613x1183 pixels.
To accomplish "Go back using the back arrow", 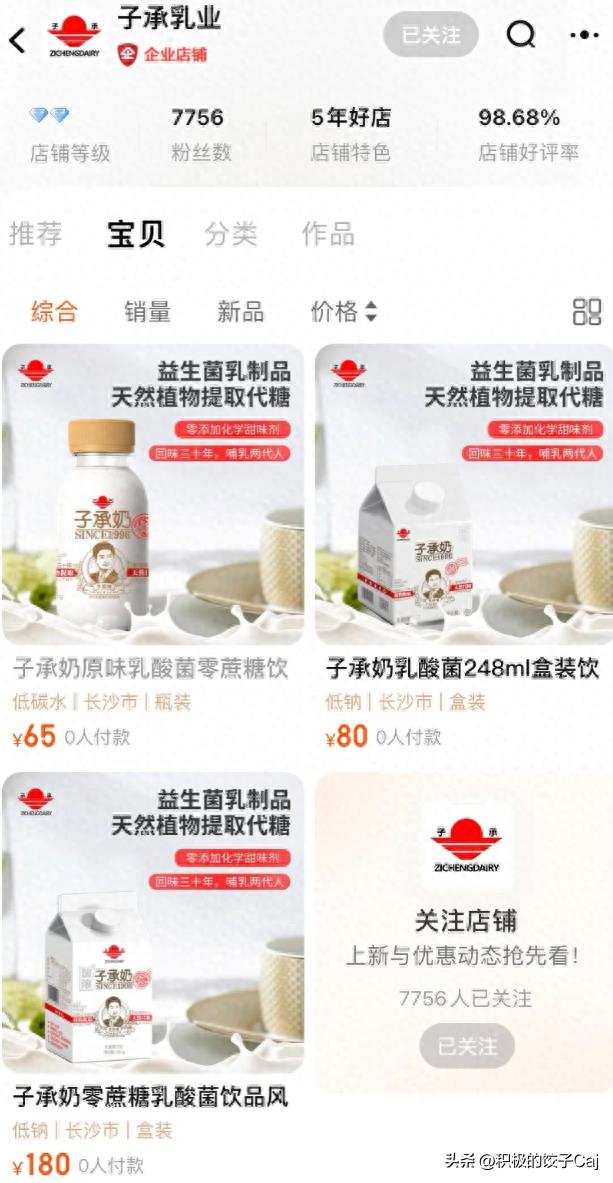I will [17, 40].
